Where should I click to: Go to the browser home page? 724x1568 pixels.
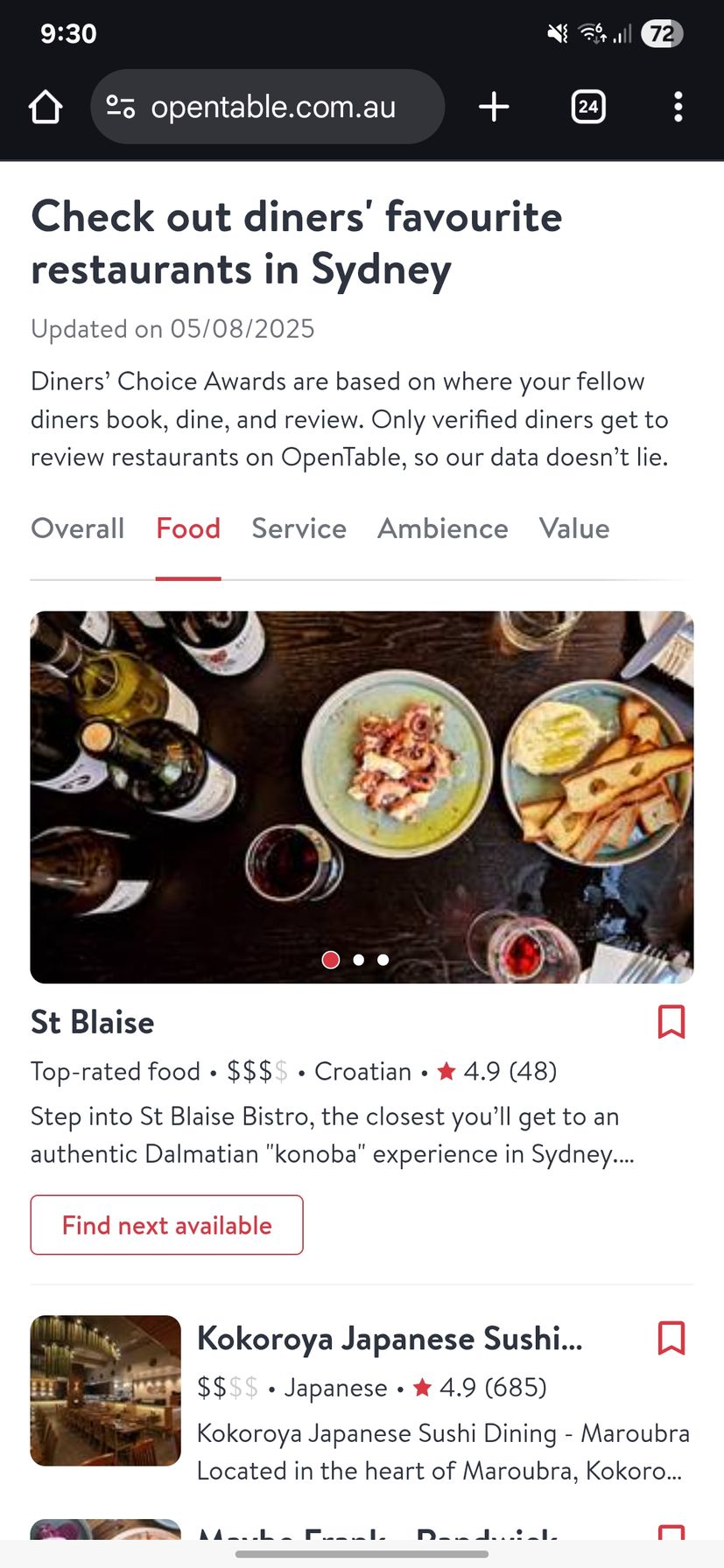(x=46, y=108)
